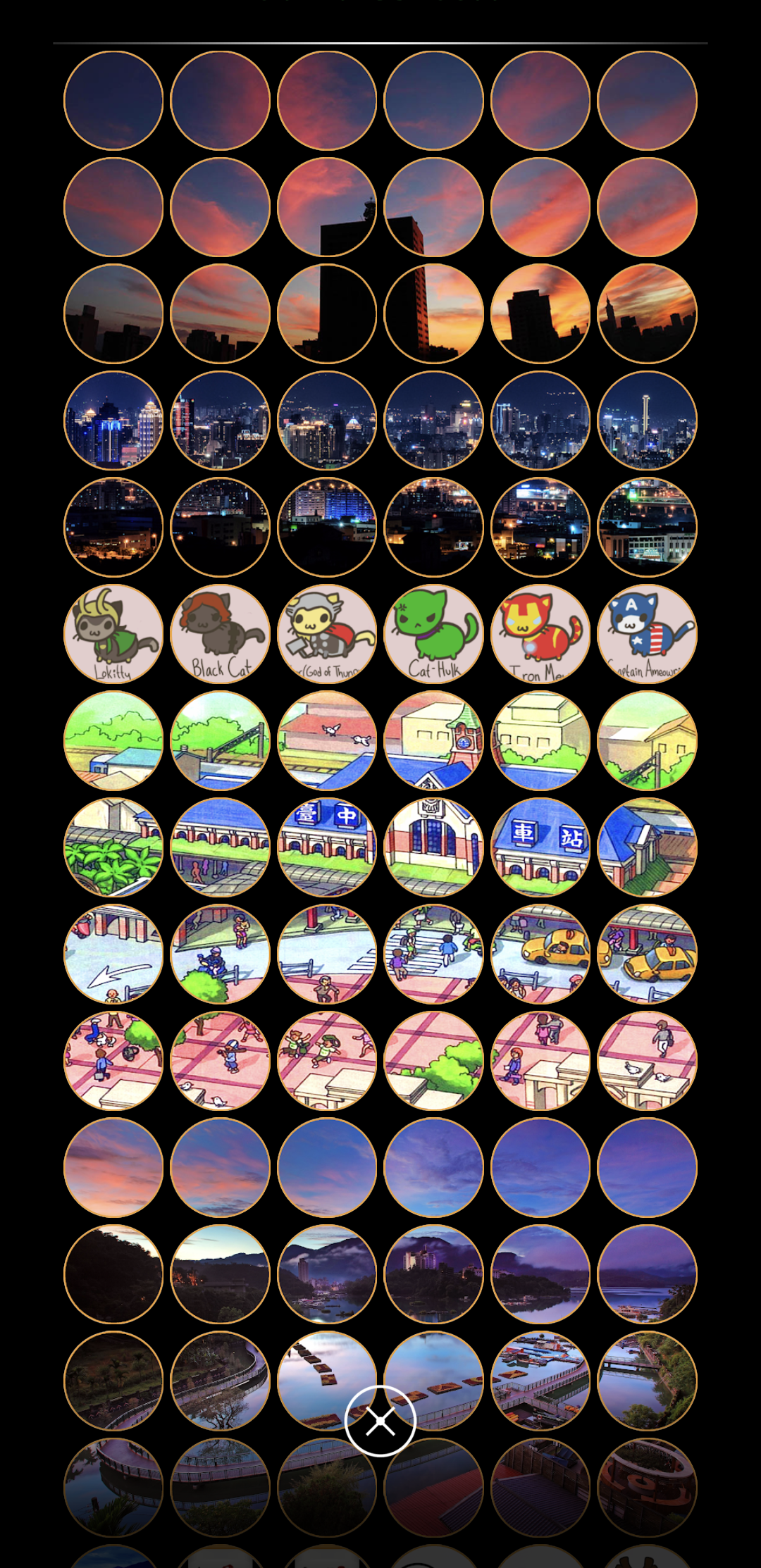The width and height of the screenshot is (761, 1568).
Task: Choose the circle with flying white birds
Action: coord(327,740)
